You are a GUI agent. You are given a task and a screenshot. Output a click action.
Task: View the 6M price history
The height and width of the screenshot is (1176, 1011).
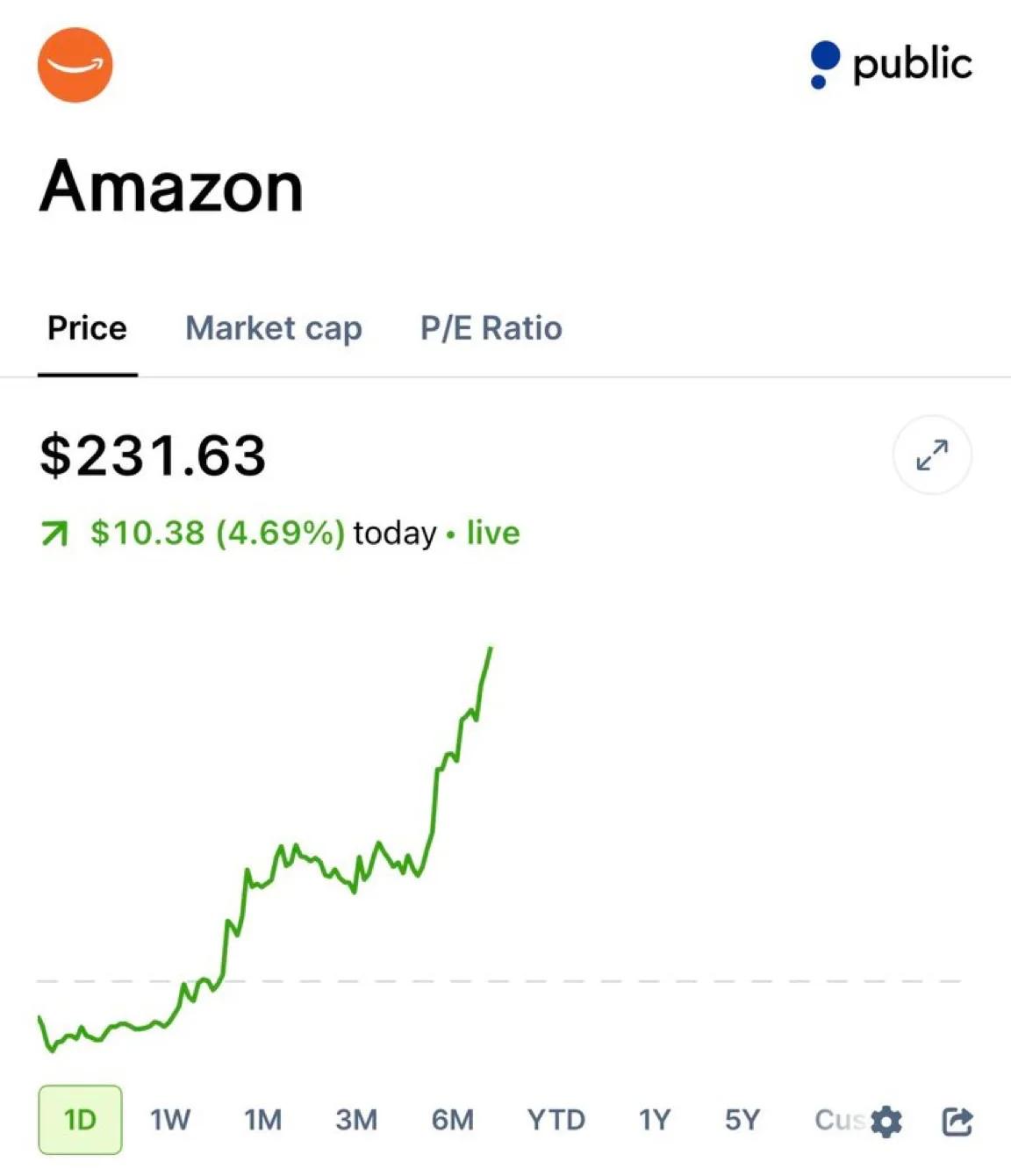click(x=453, y=1120)
